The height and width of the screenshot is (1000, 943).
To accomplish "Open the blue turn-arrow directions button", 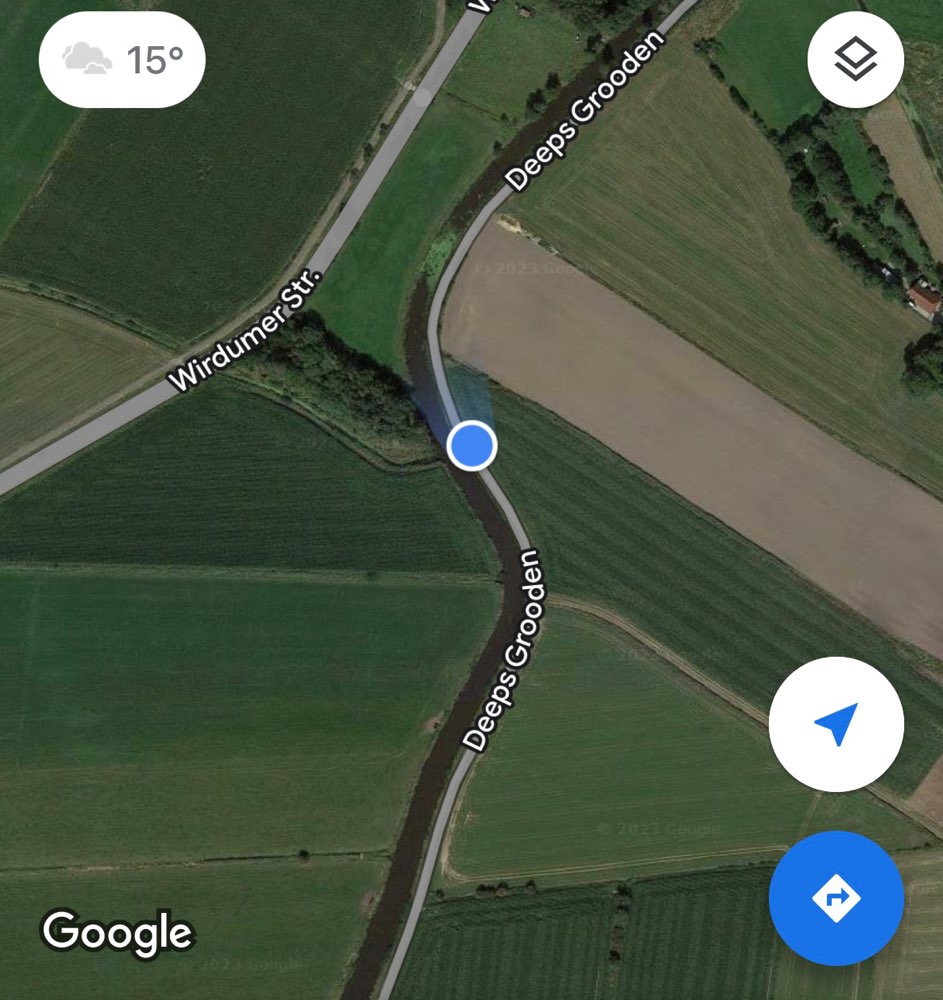I will point(836,898).
